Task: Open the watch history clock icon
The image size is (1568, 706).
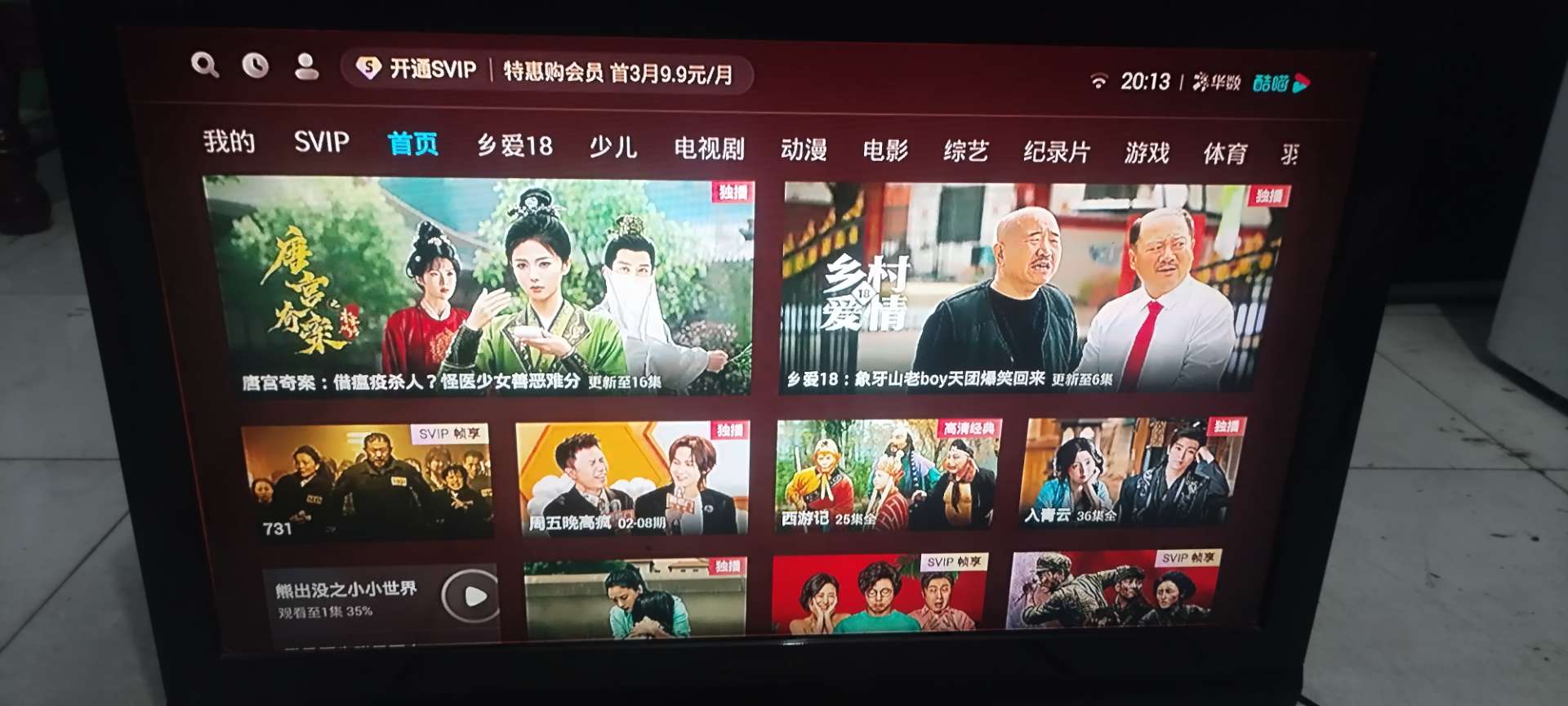Action: pos(256,65)
